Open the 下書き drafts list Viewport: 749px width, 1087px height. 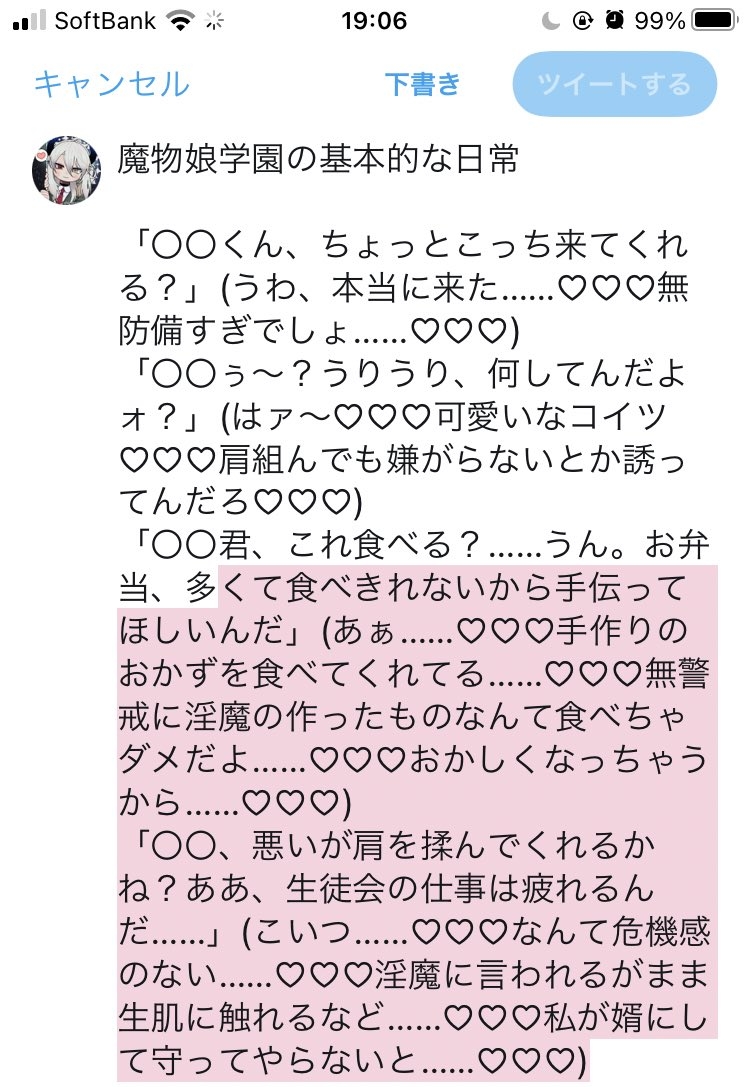coord(422,84)
